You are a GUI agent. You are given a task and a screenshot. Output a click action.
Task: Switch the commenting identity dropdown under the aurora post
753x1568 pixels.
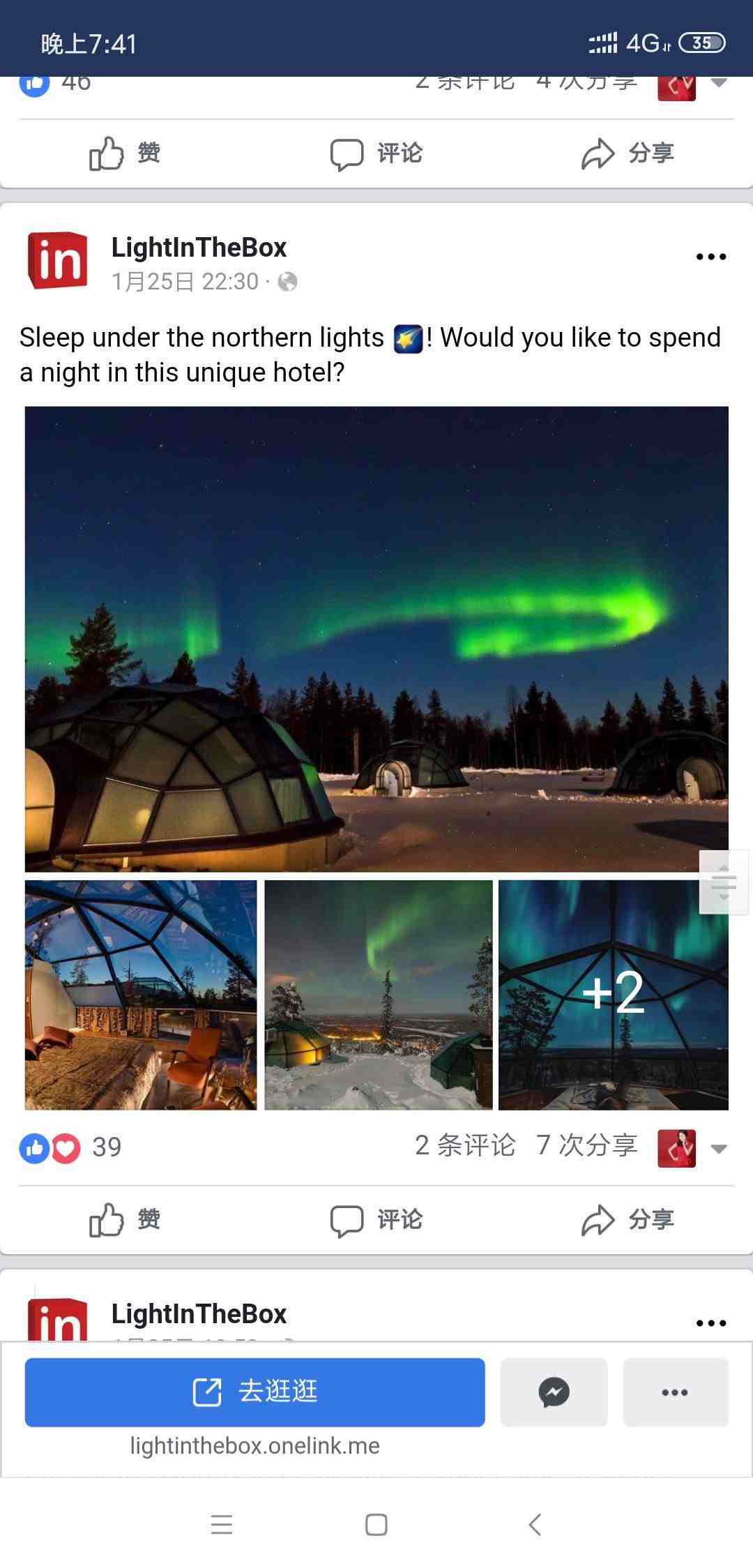(x=718, y=1148)
